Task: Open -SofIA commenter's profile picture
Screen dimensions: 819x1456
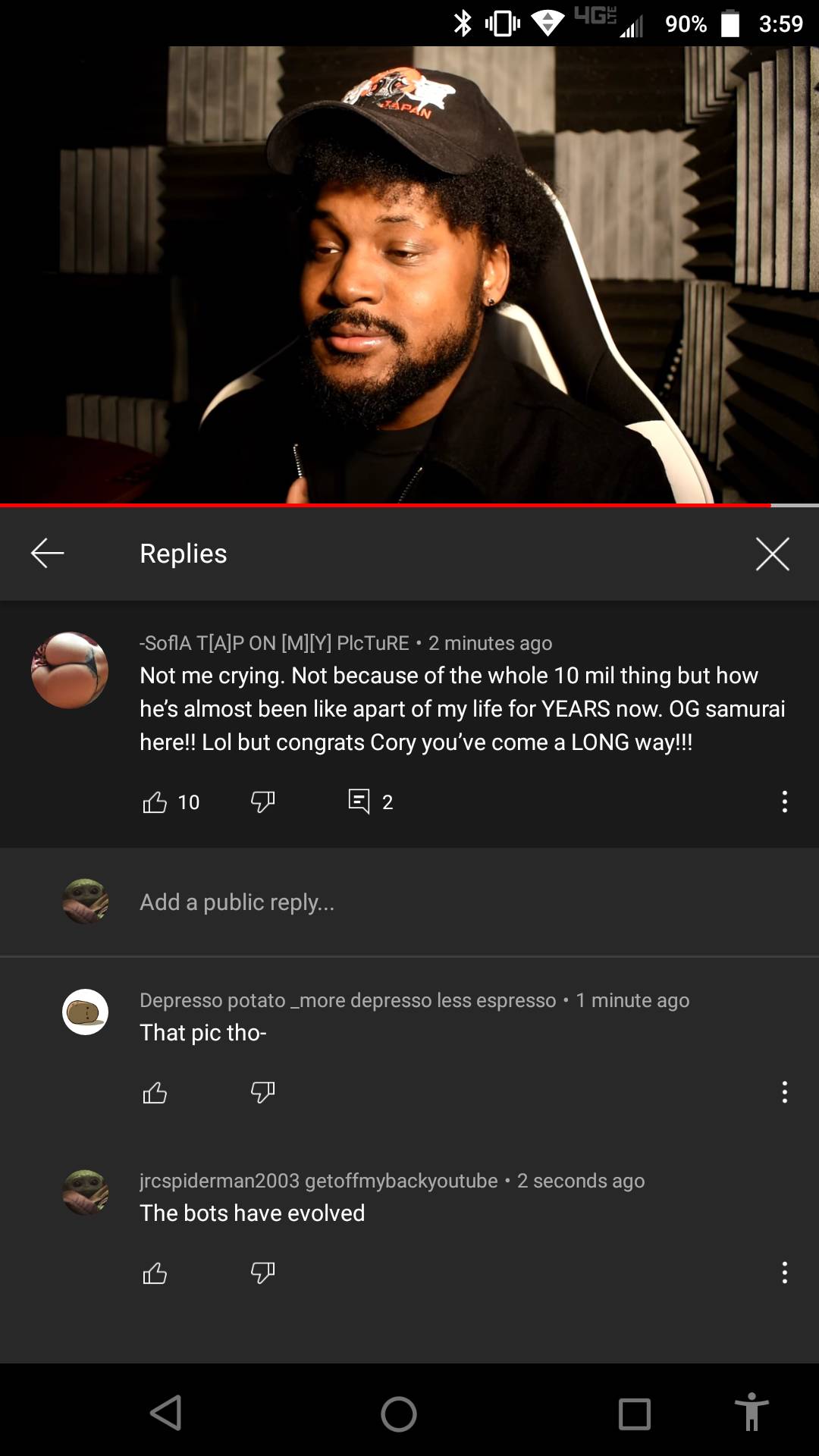Action: point(70,670)
